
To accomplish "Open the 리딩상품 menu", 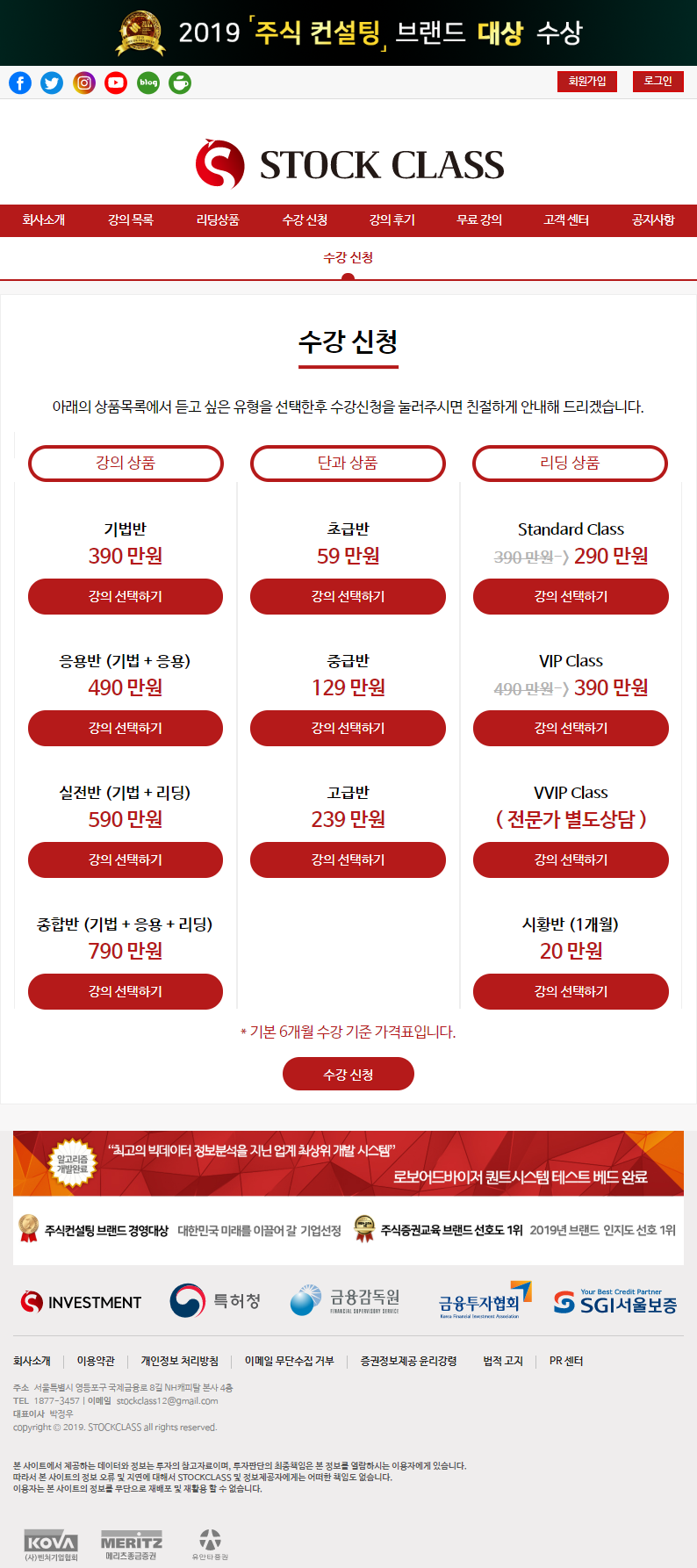I will click(218, 220).
